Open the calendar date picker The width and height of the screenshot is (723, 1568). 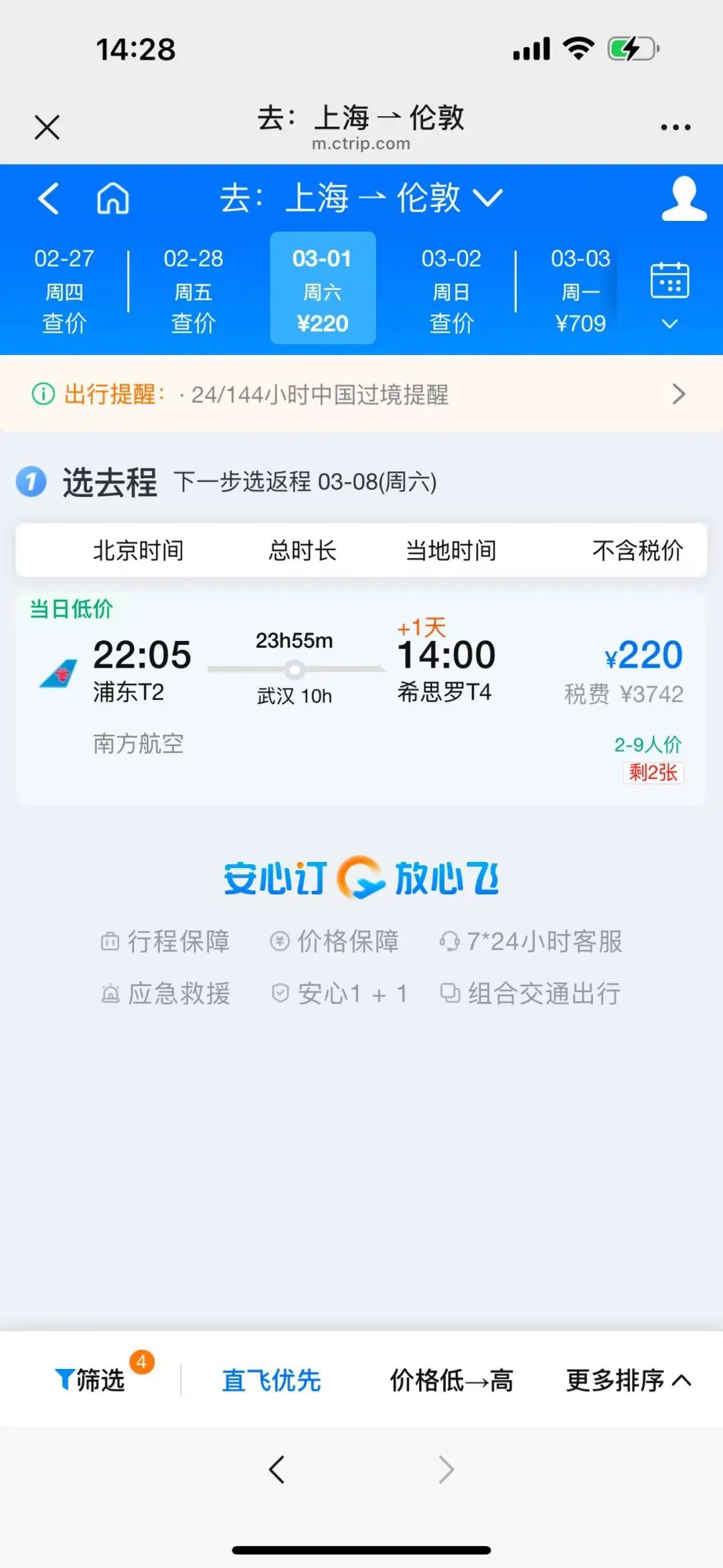[669, 293]
